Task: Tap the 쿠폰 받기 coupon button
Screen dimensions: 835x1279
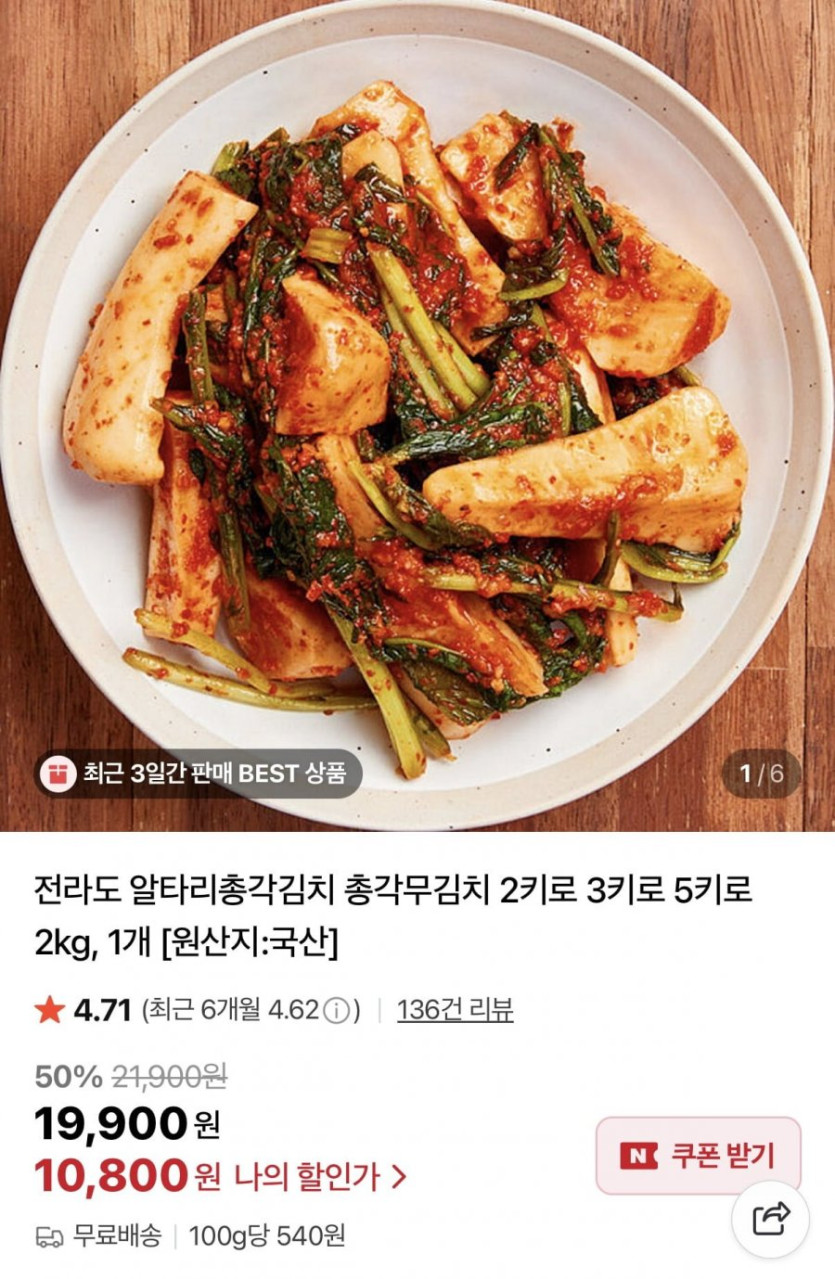Action: 698,1155
